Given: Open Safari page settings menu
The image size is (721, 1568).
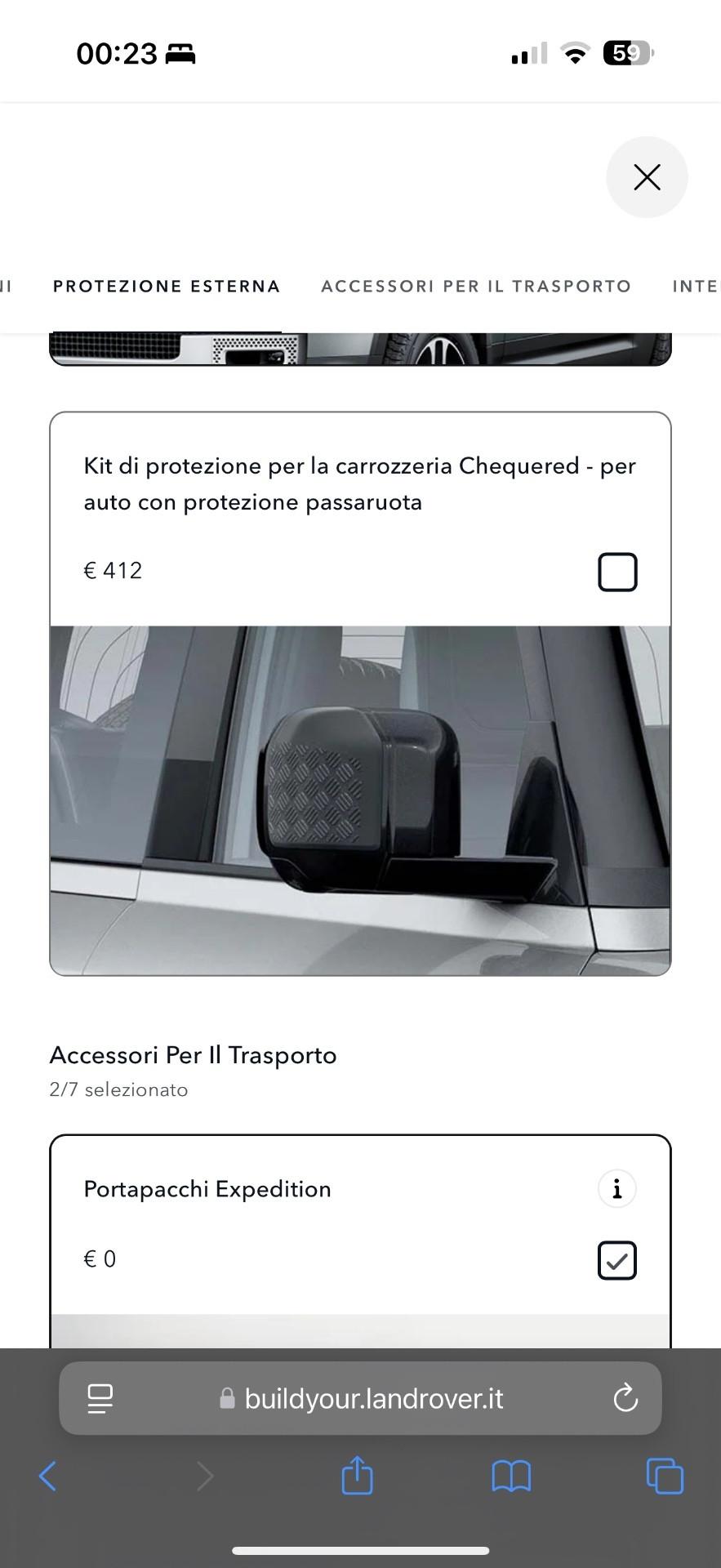Looking at the screenshot, I should pos(100,1399).
